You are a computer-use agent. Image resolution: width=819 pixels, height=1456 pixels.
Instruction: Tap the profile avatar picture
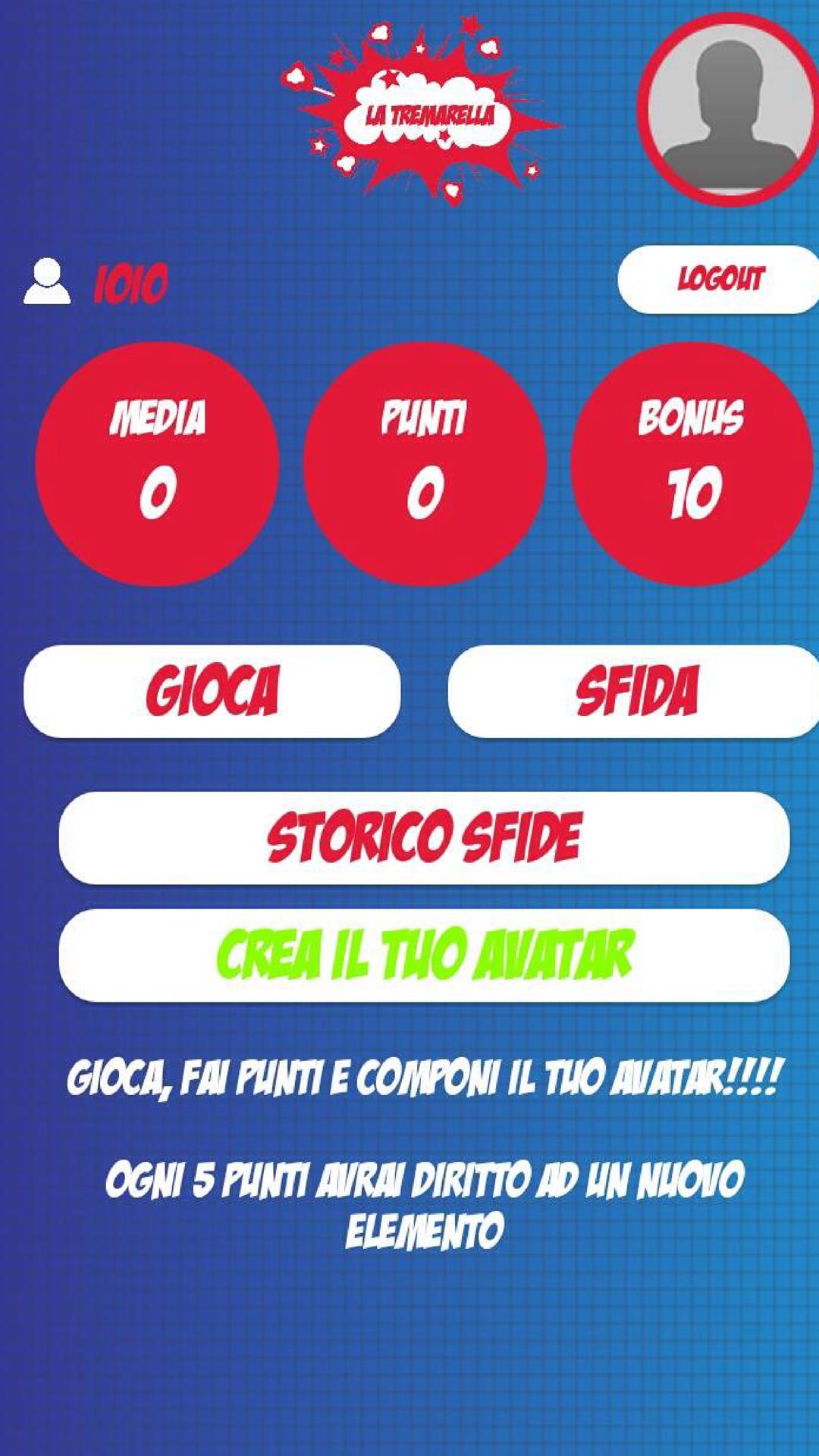[728, 110]
